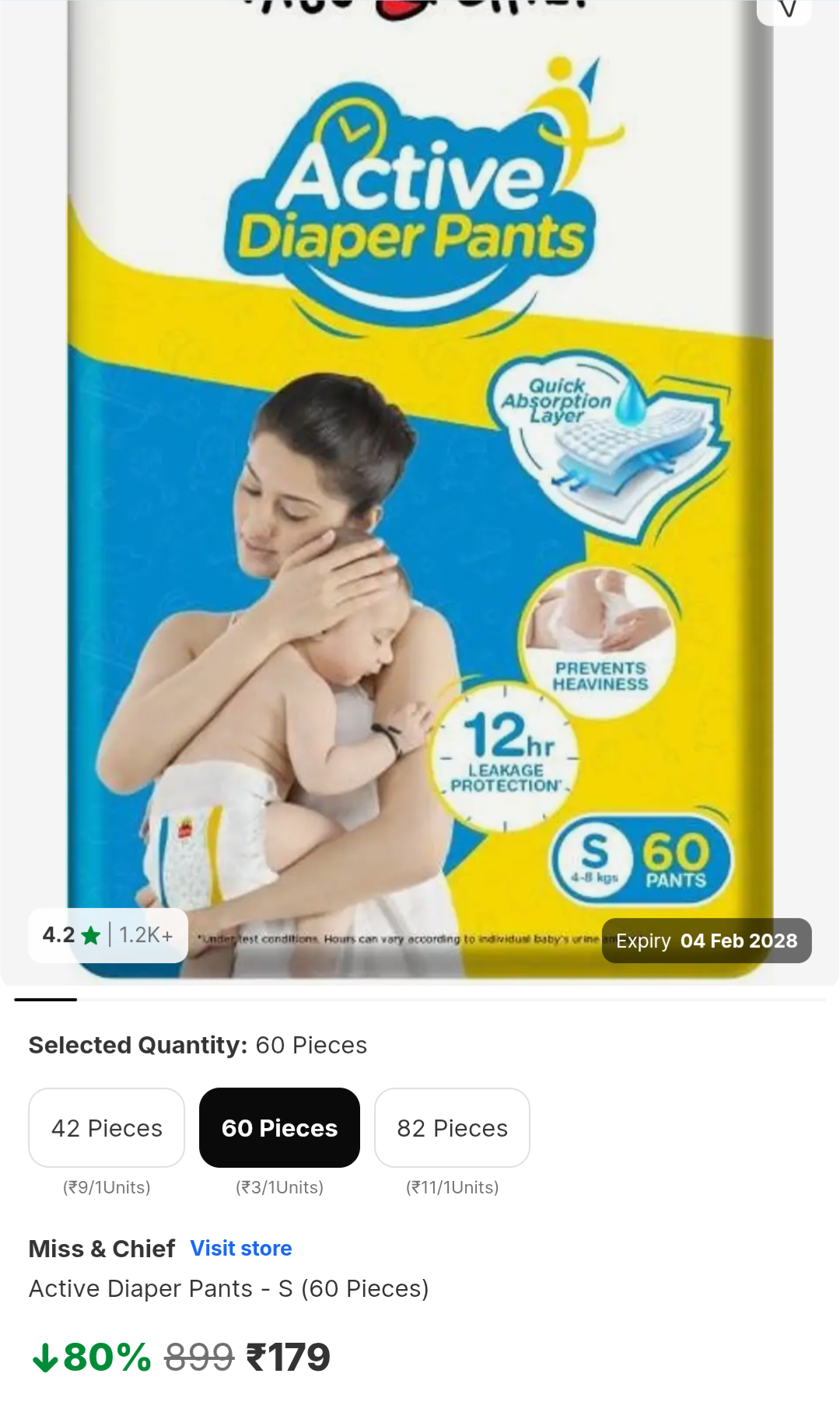
Task: Choose the 60 Pieces quantity option
Action: tap(279, 1127)
